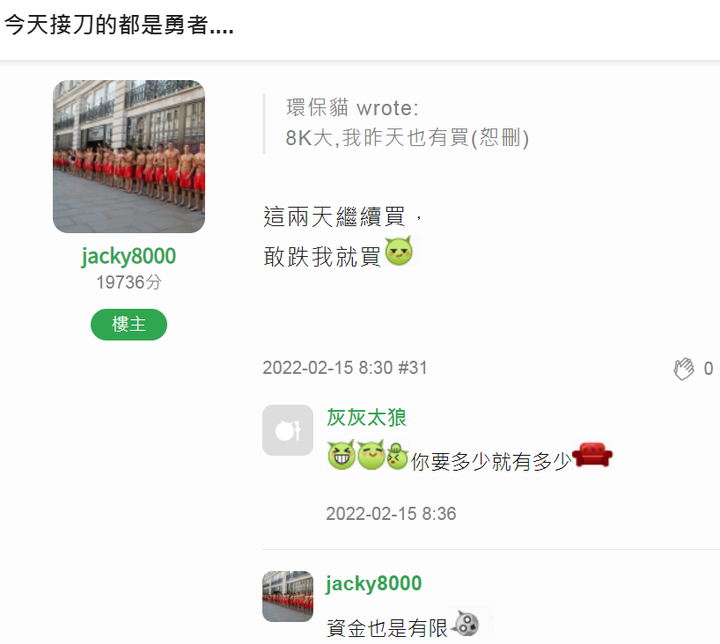Screen dimensions: 720x644
Task: Tap 灰灰太狼's comment avatar
Action: [287, 430]
